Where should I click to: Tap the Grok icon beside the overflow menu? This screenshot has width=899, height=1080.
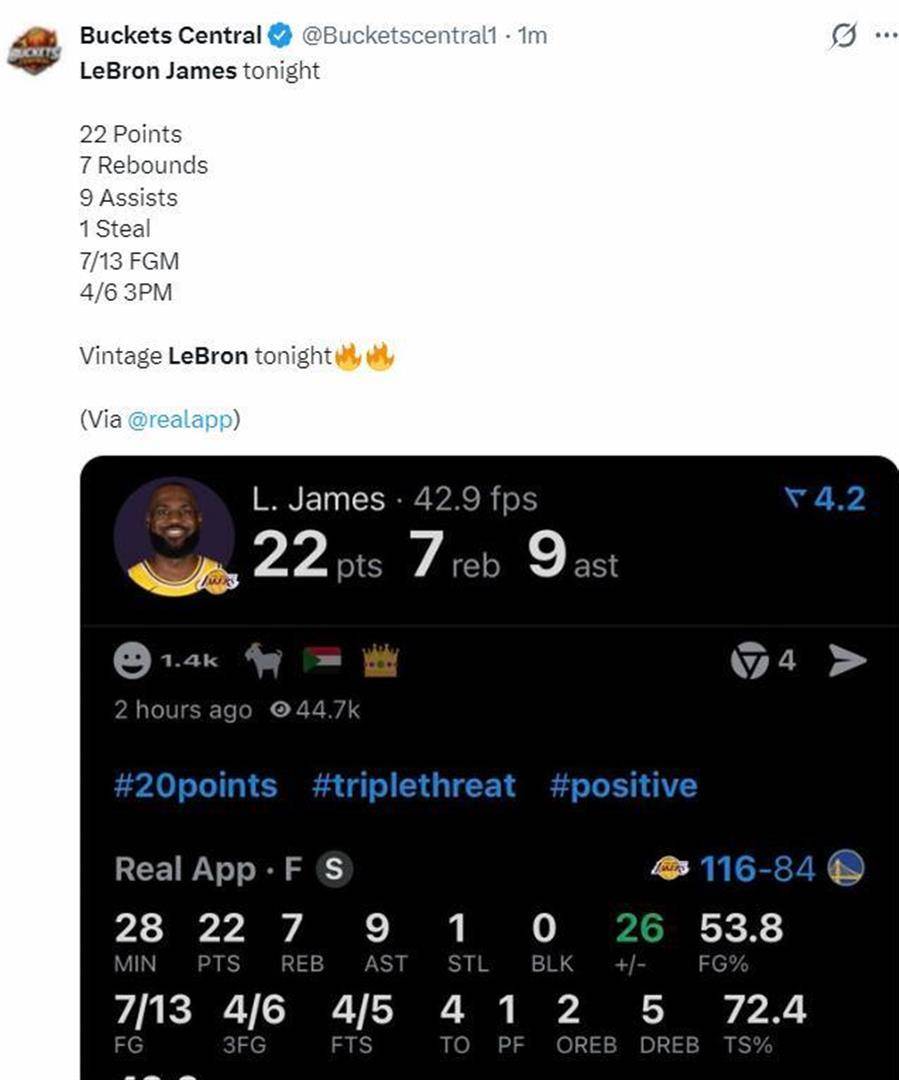click(x=844, y=36)
